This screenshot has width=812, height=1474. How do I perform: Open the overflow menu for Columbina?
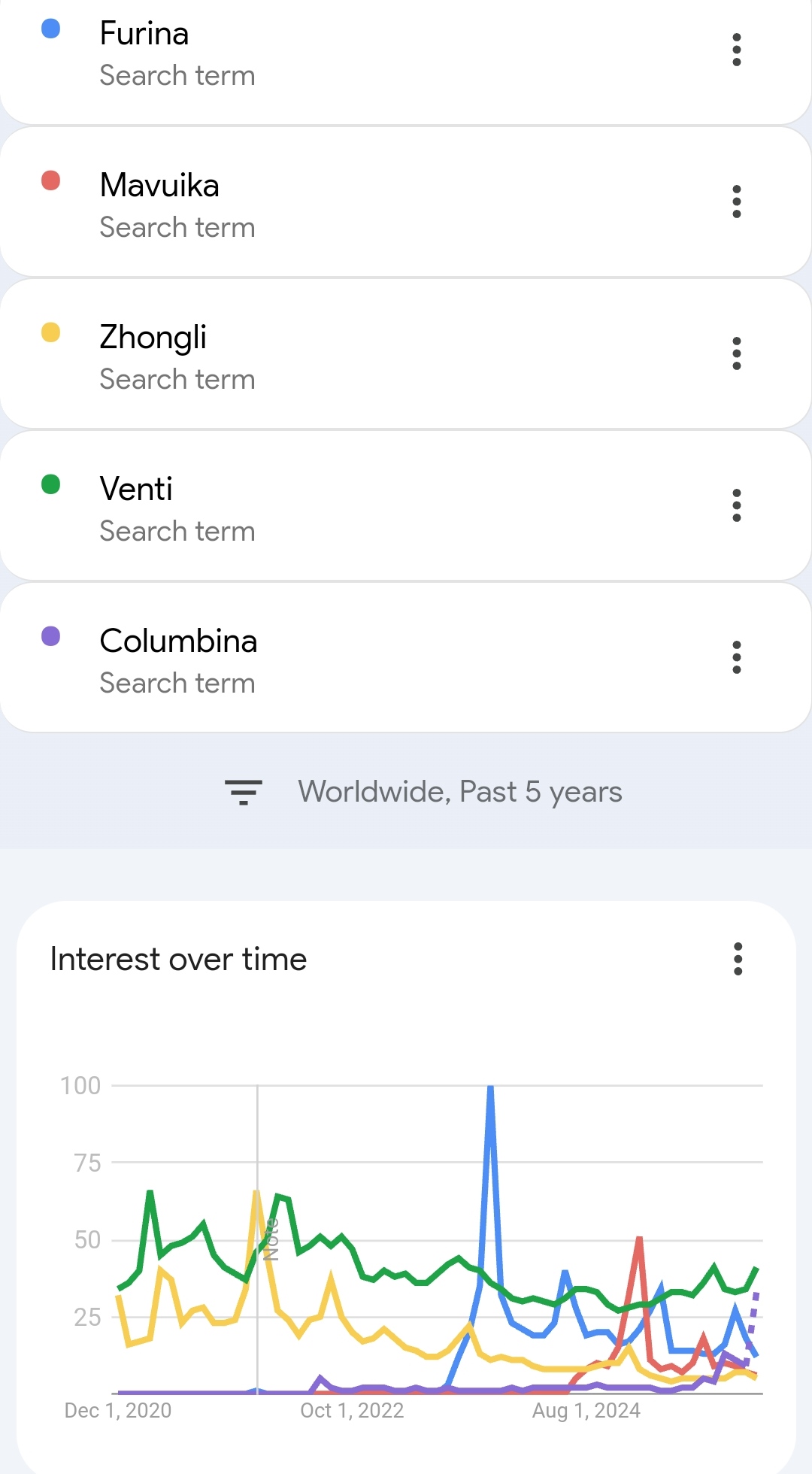tap(737, 657)
